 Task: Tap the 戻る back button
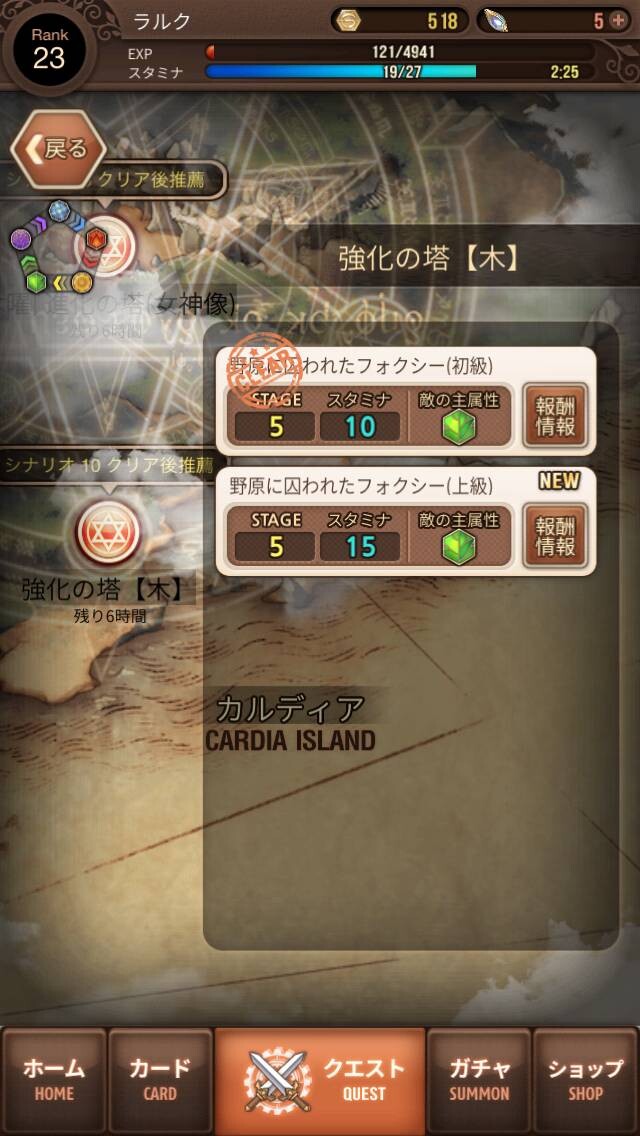coord(59,150)
